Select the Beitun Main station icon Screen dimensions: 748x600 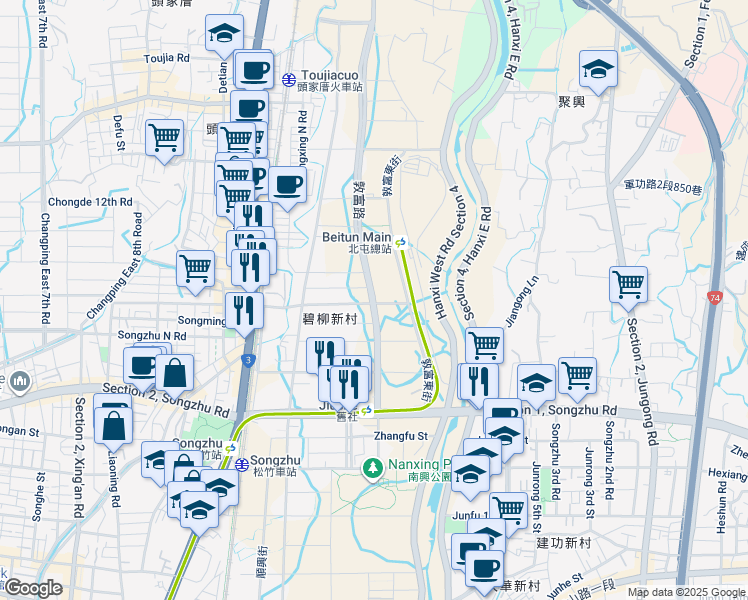point(400,242)
